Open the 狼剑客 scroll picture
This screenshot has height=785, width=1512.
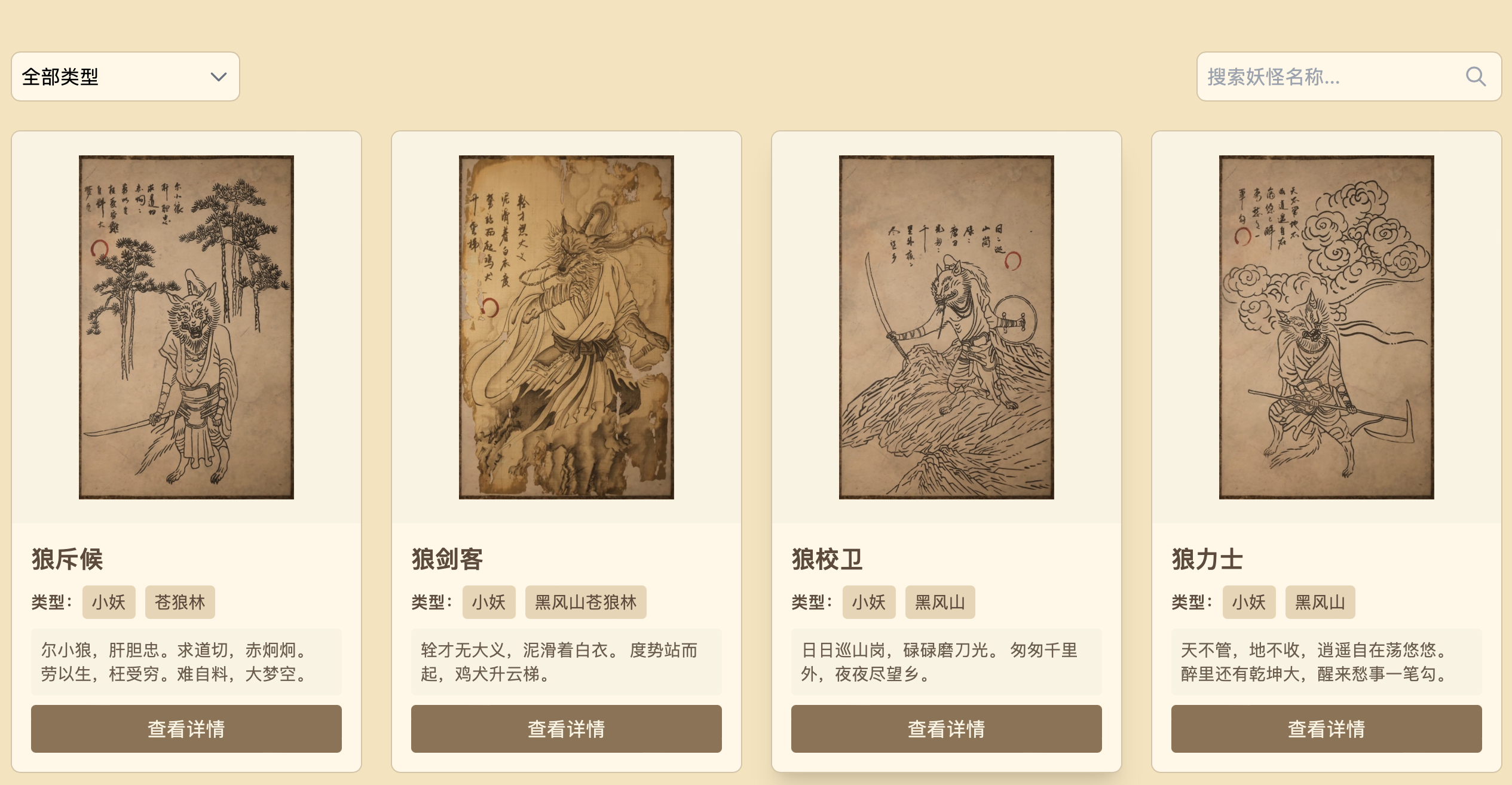click(x=566, y=327)
